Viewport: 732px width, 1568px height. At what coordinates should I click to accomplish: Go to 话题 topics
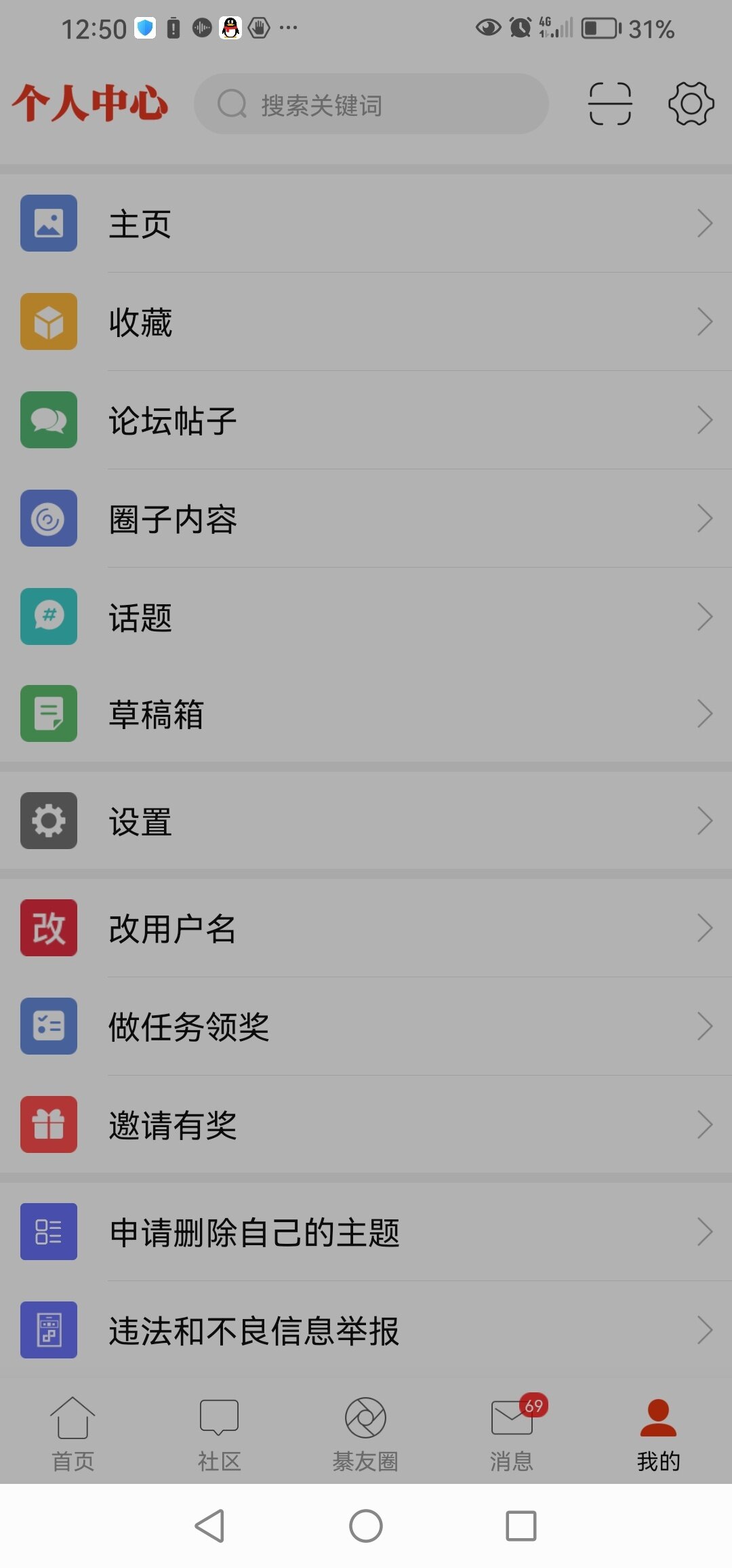[x=366, y=616]
